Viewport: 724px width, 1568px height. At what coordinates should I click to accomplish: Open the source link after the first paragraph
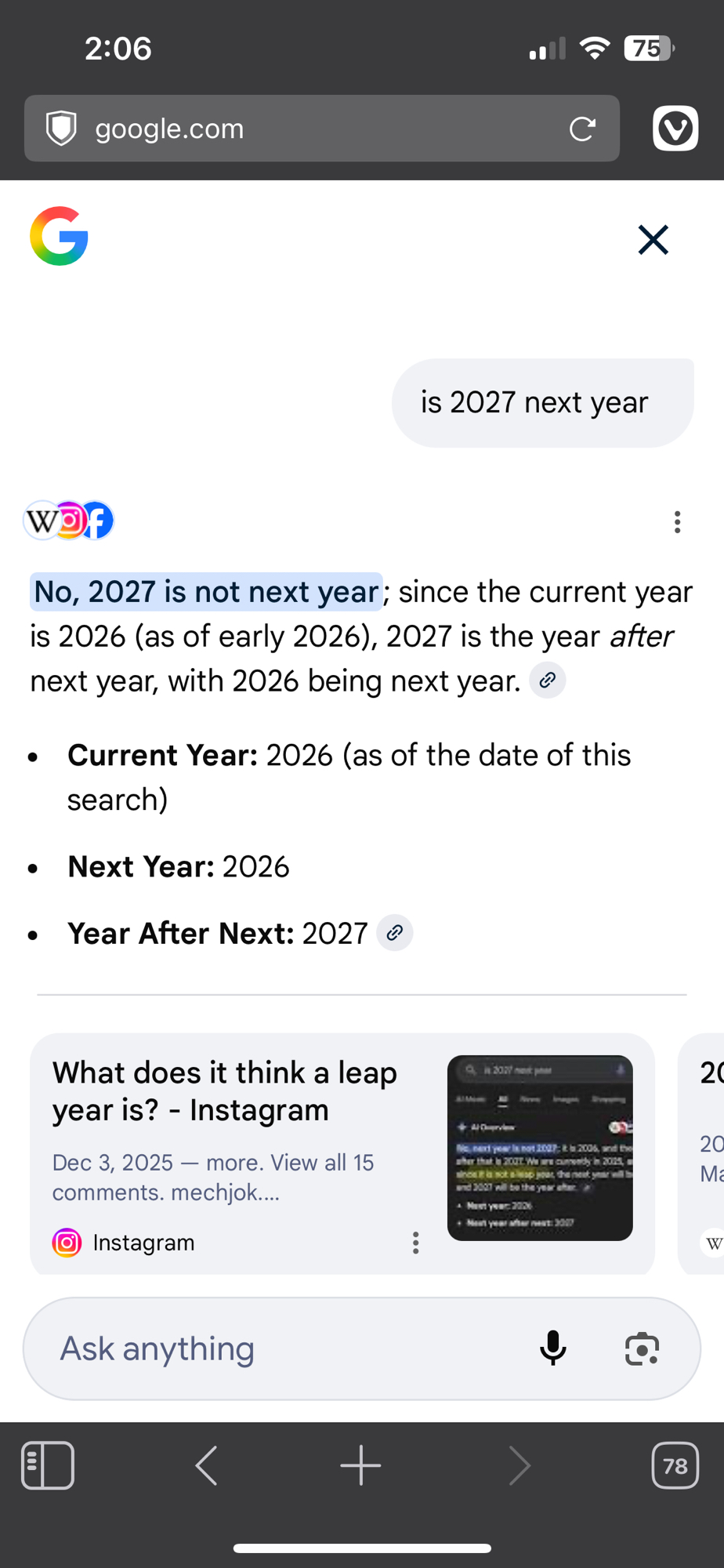click(548, 680)
